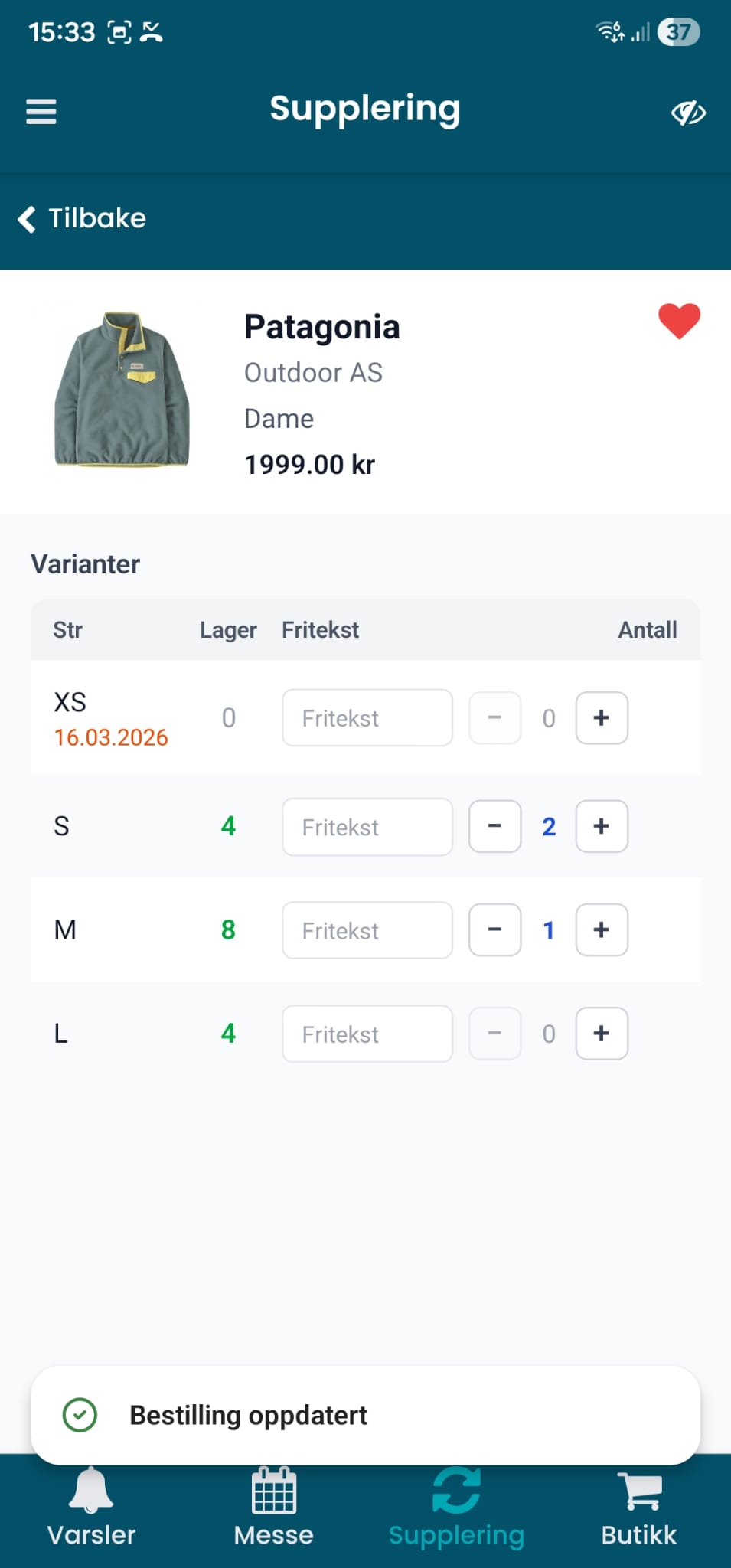
Task: Open the hamburger navigation menu
Action: click(x=41, y=111)
